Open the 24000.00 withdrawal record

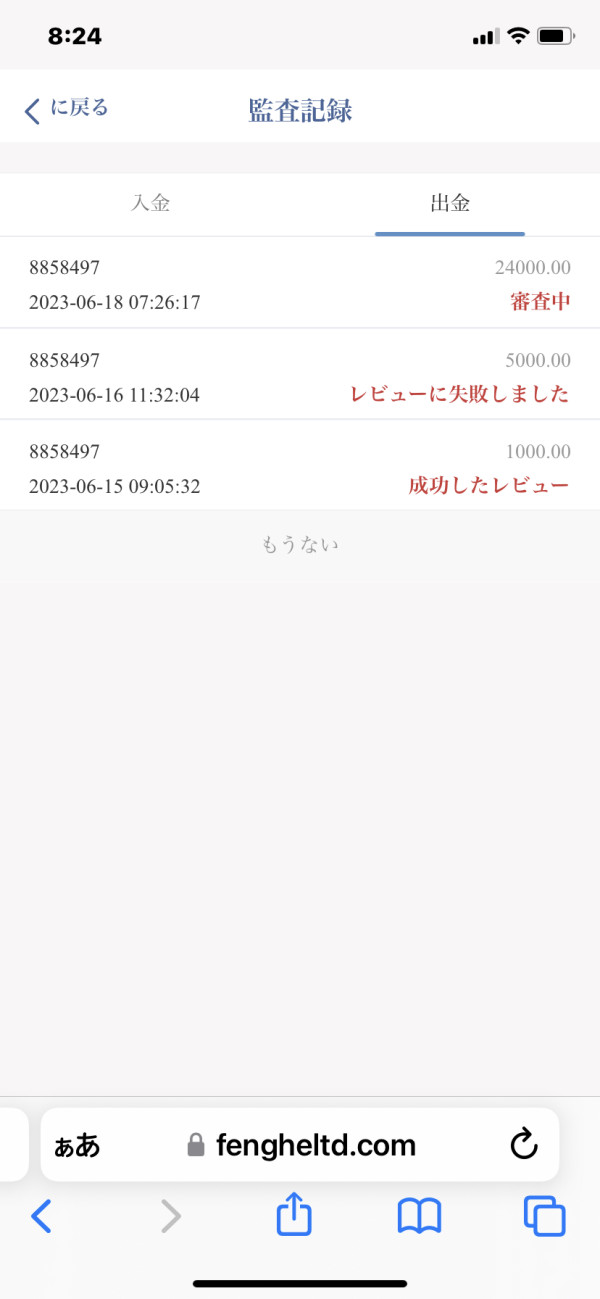point(300,283)
